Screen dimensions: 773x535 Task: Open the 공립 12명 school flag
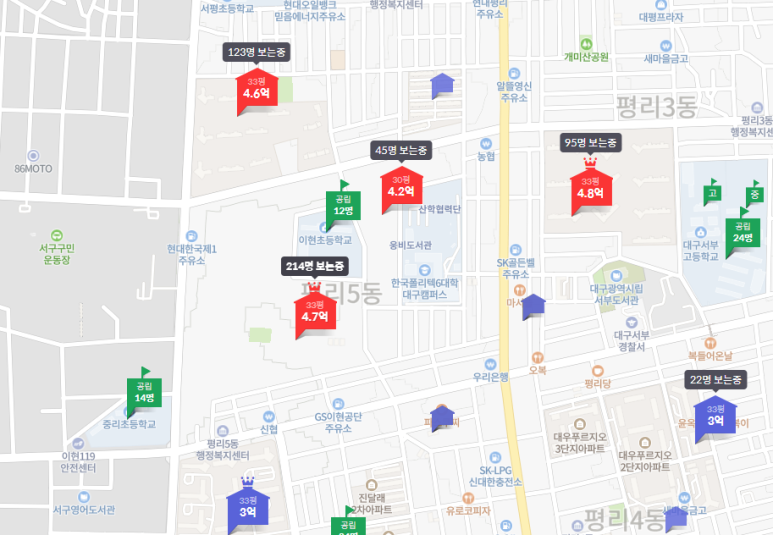(x=343, y=206)
